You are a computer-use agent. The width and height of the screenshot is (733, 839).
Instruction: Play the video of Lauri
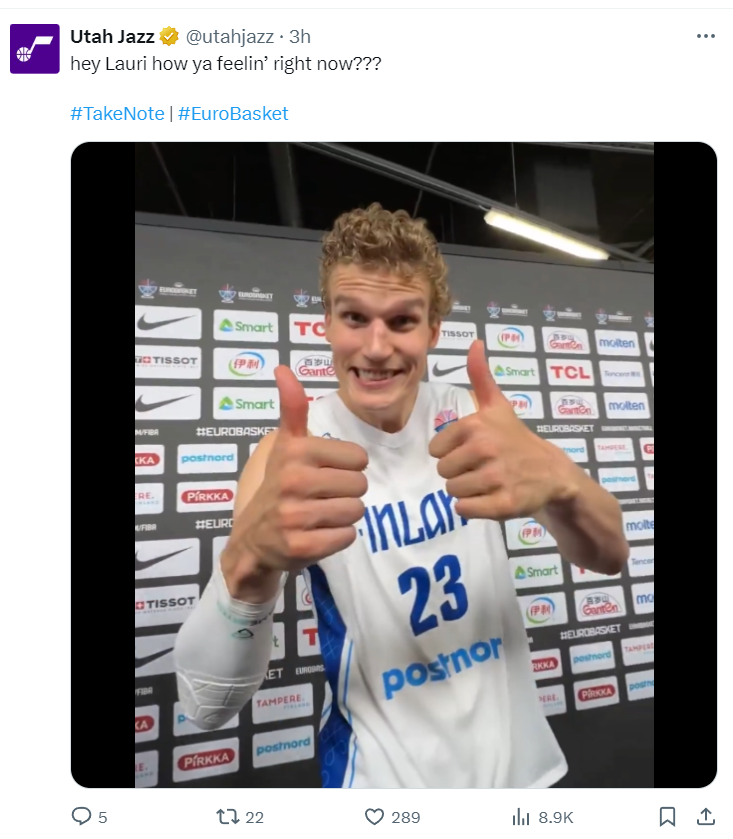click(394, 465)
